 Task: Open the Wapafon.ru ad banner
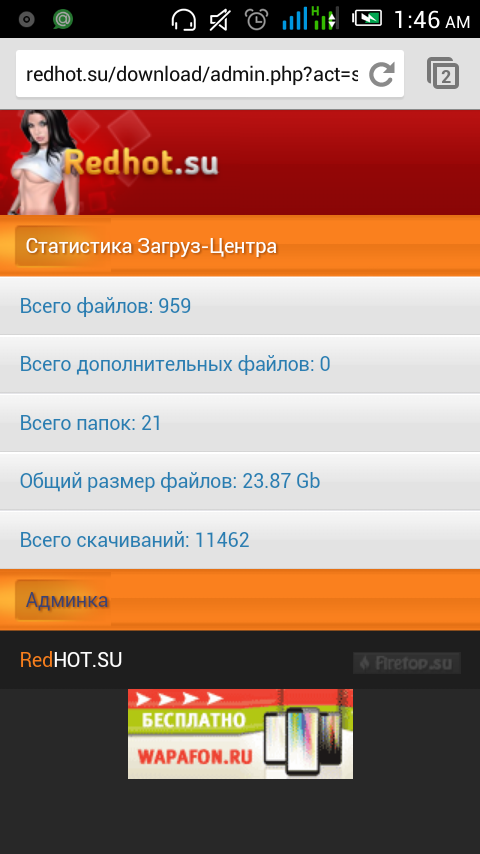coord(240,734)
